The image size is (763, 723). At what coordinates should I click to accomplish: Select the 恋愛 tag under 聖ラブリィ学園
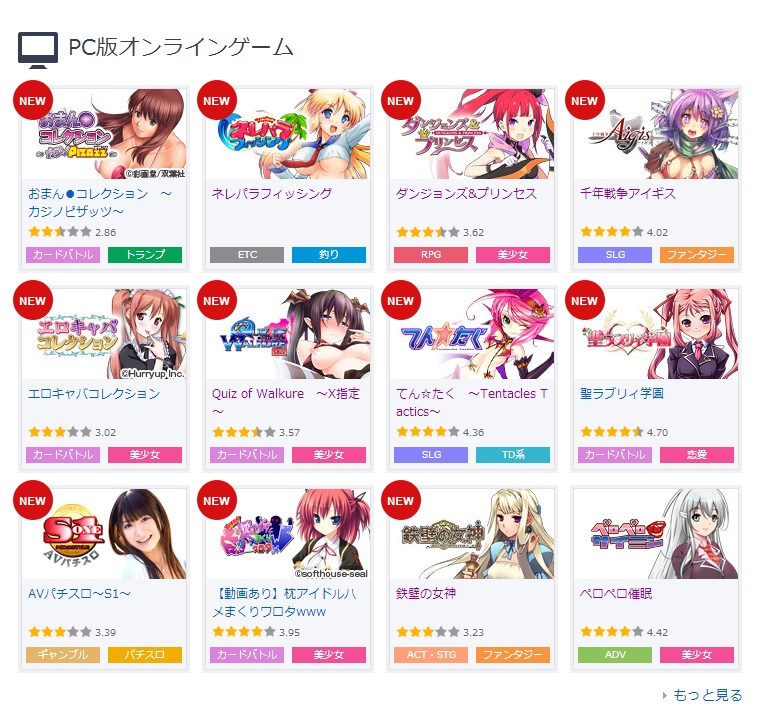point(697,454)
